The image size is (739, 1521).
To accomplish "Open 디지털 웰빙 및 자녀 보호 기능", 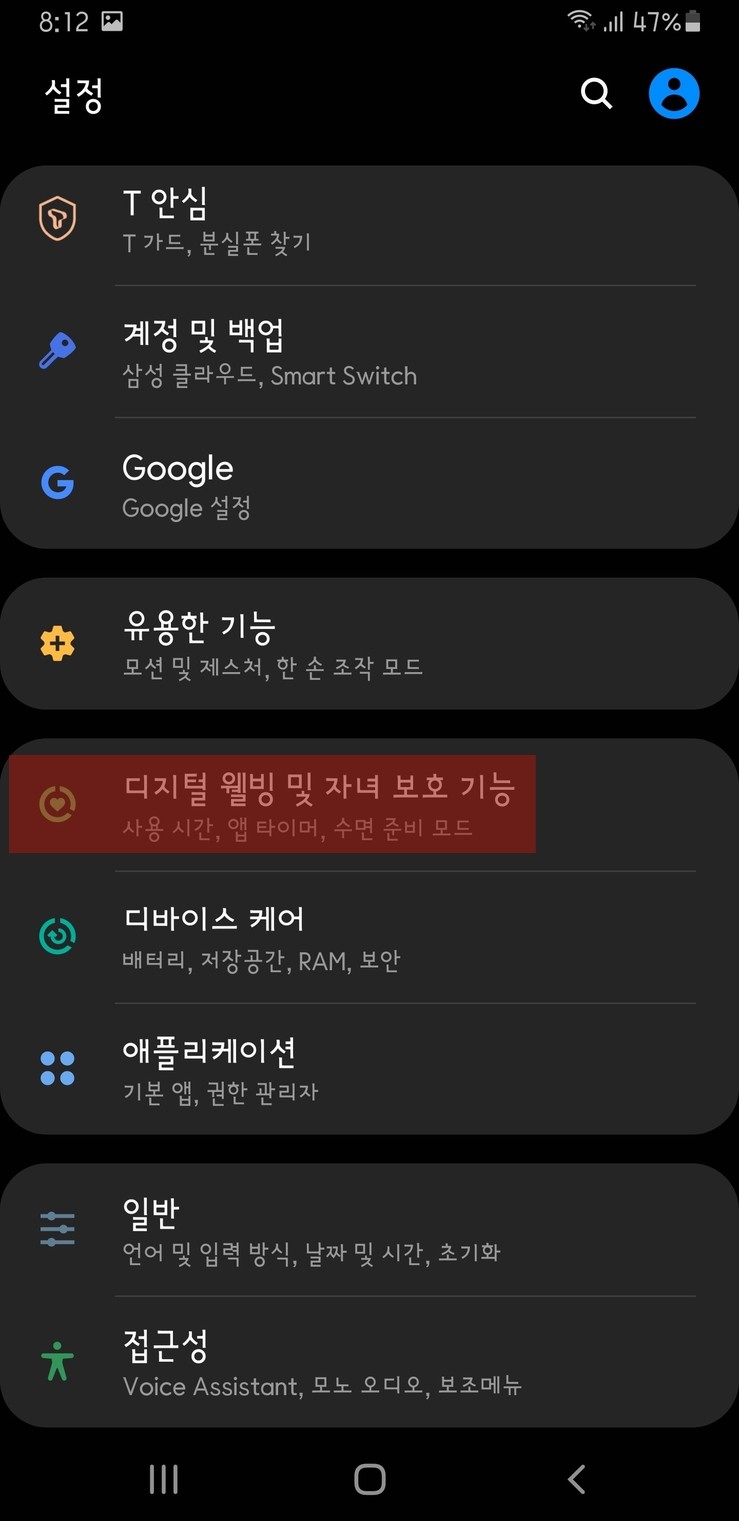I will (369, 805).
